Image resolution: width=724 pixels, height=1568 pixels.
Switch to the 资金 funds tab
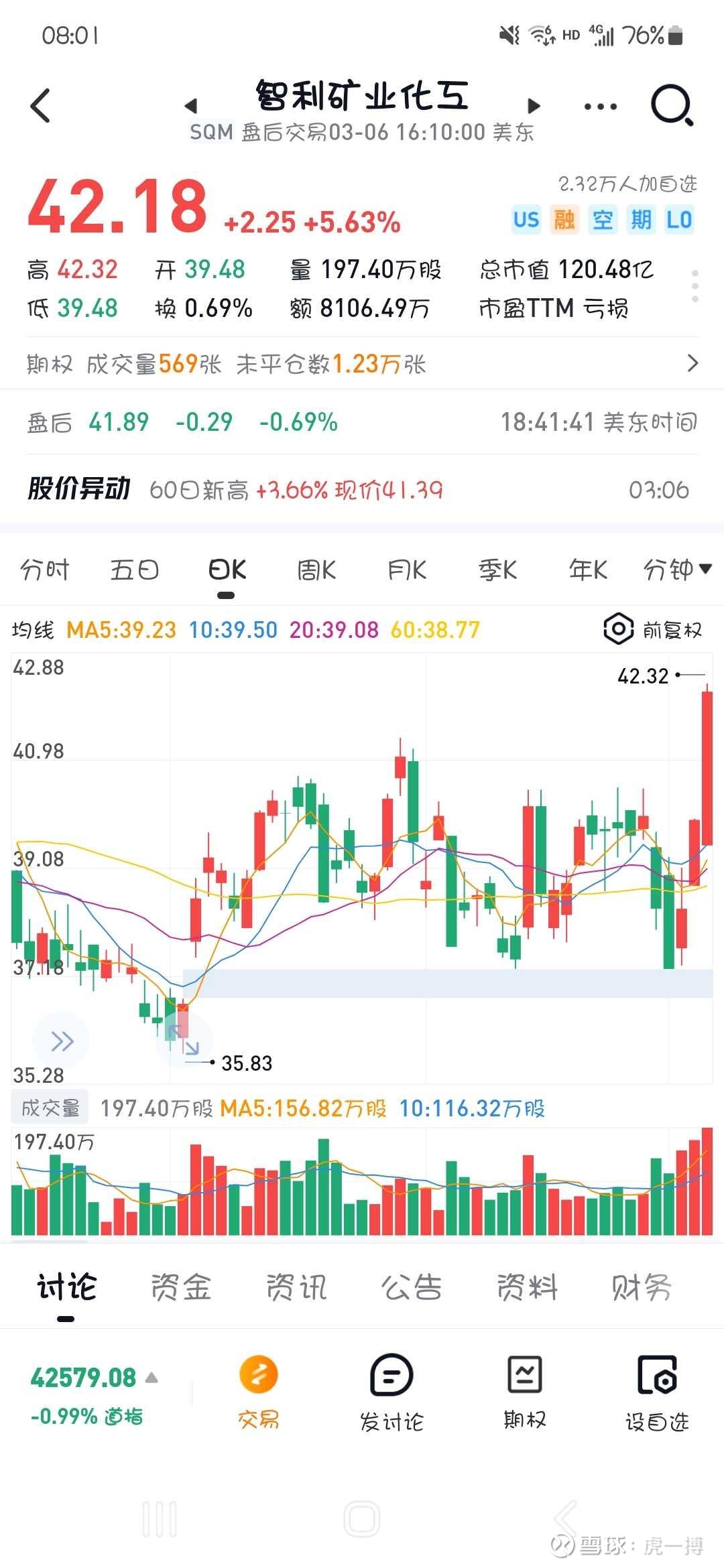coord(181,1287)
